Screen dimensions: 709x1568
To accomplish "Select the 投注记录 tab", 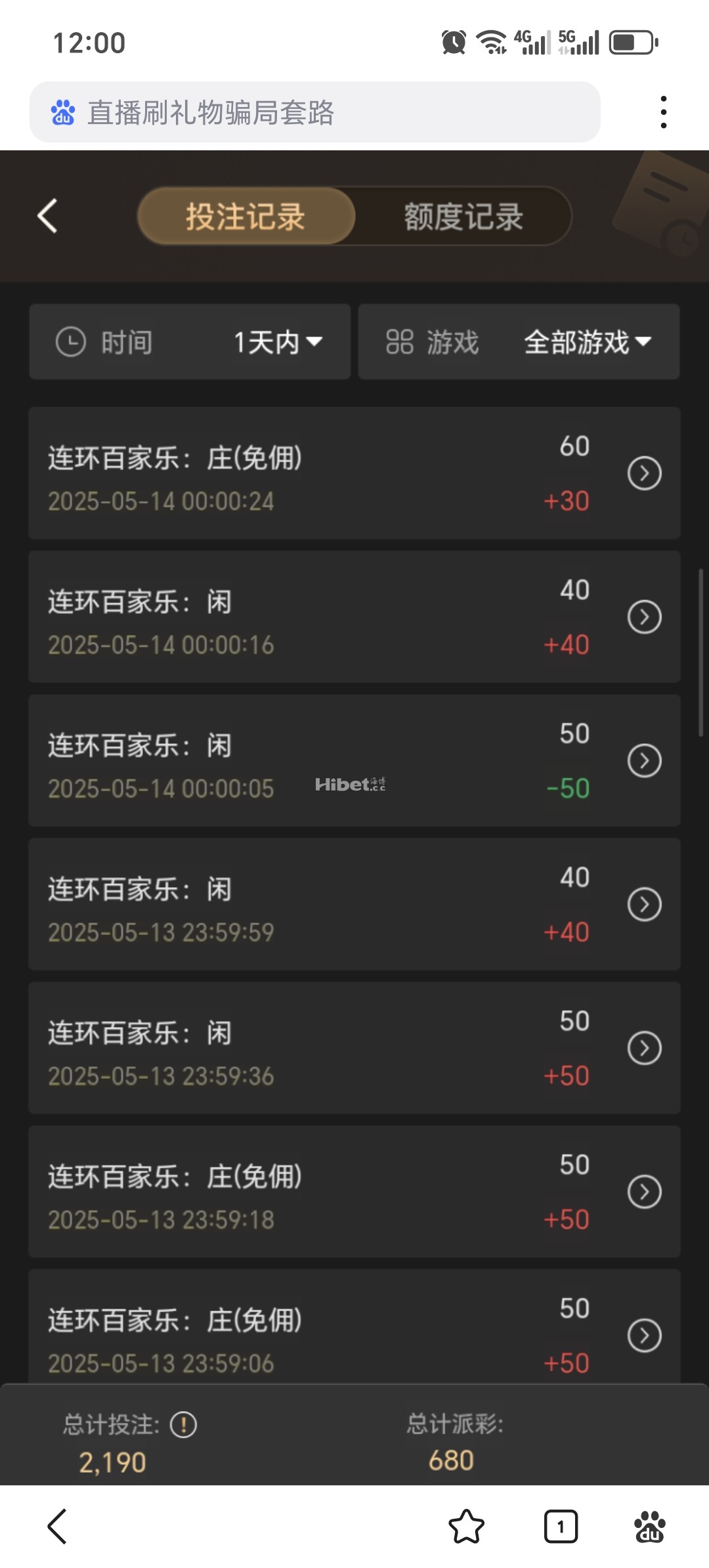I will pos(246,216).
